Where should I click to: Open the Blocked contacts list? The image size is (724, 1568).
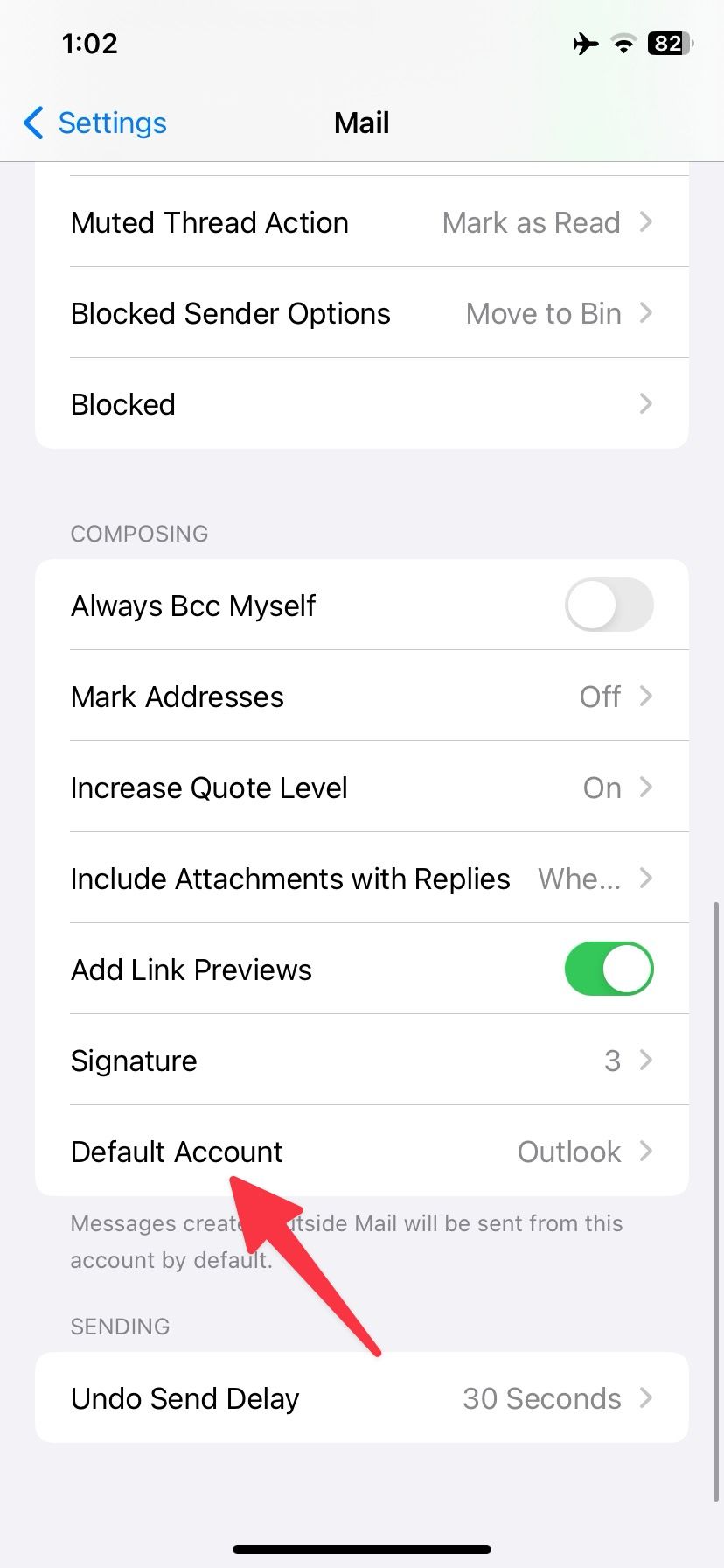tap(362, 403)
